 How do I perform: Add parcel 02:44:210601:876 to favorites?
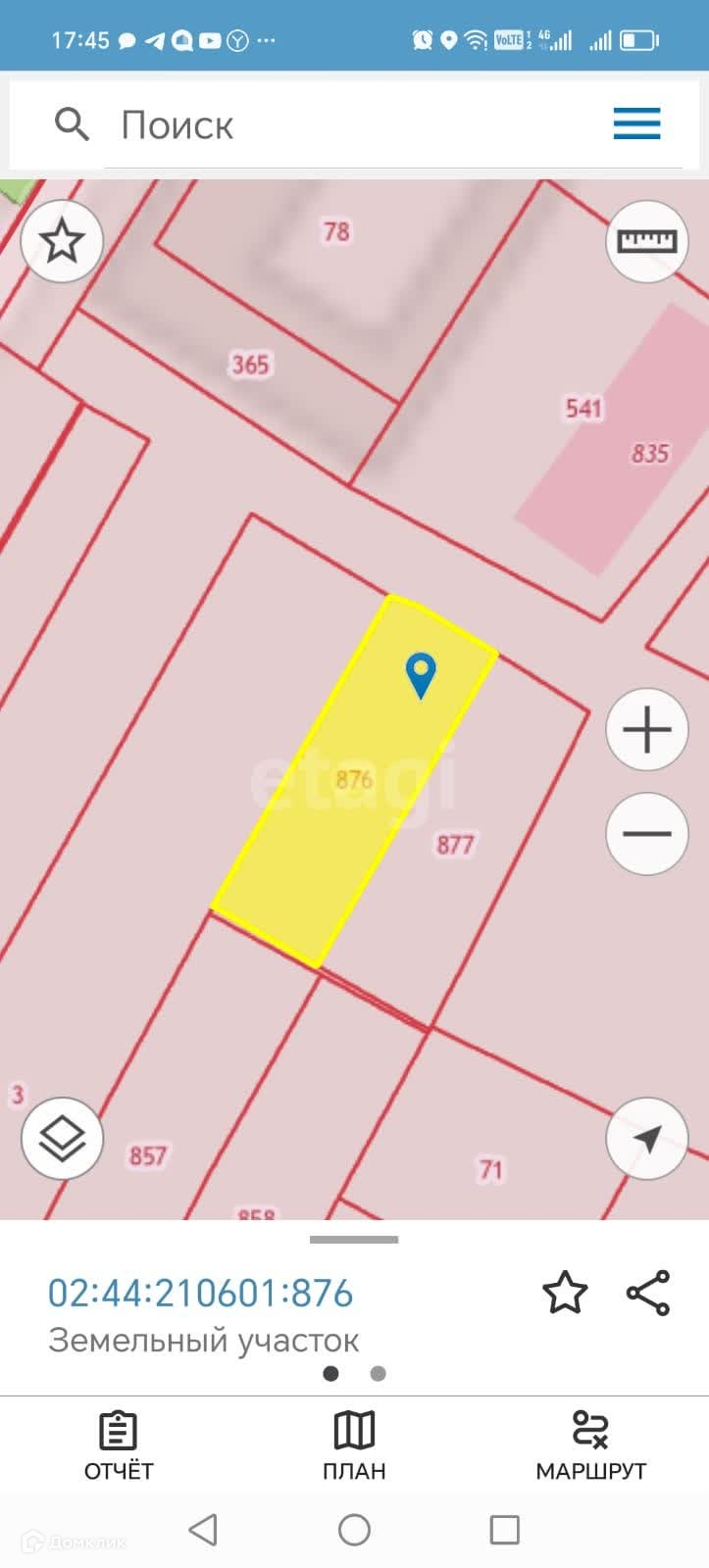[x=565, y=1293]
